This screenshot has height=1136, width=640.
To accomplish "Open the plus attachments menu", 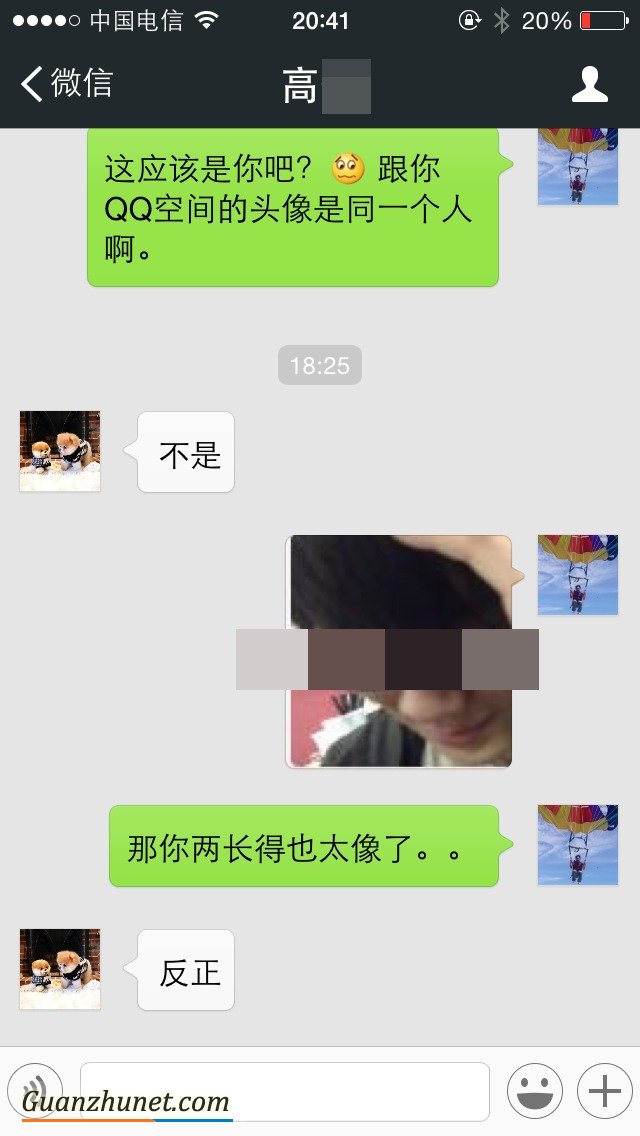I will tap(604, 1090).
